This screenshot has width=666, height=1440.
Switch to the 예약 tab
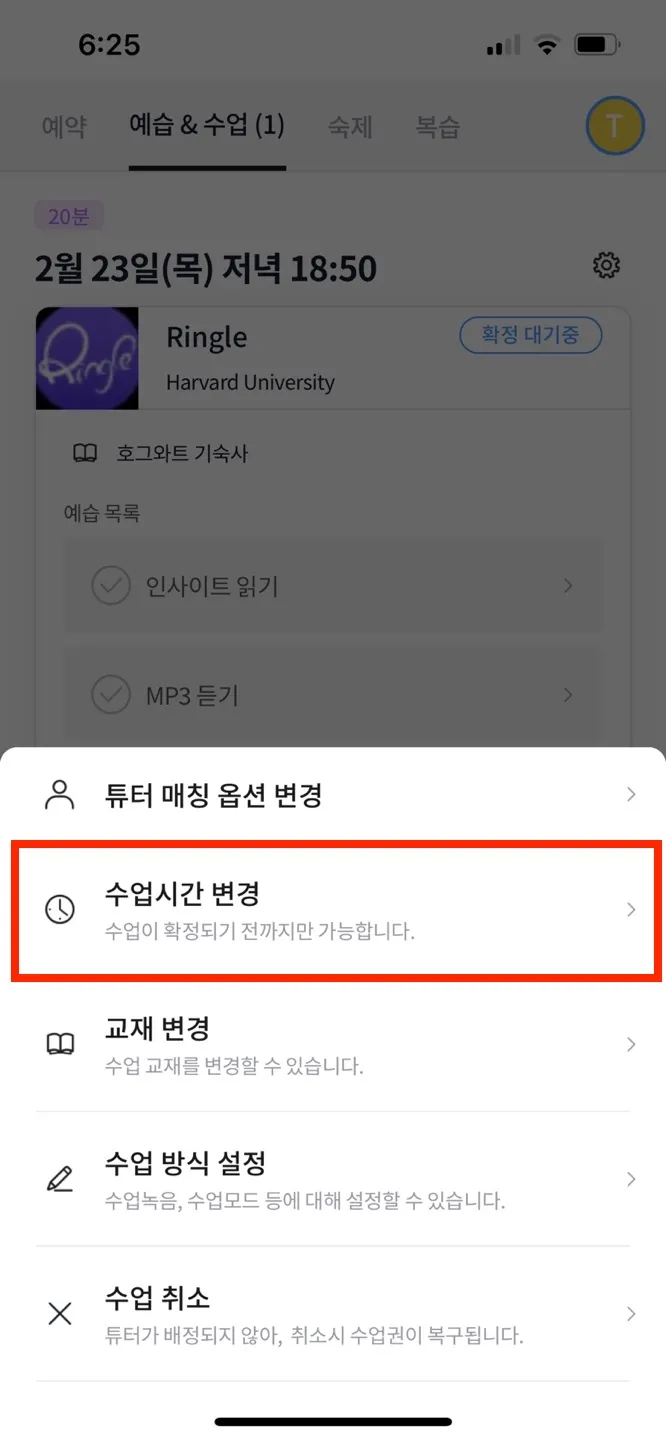point(64,127)
